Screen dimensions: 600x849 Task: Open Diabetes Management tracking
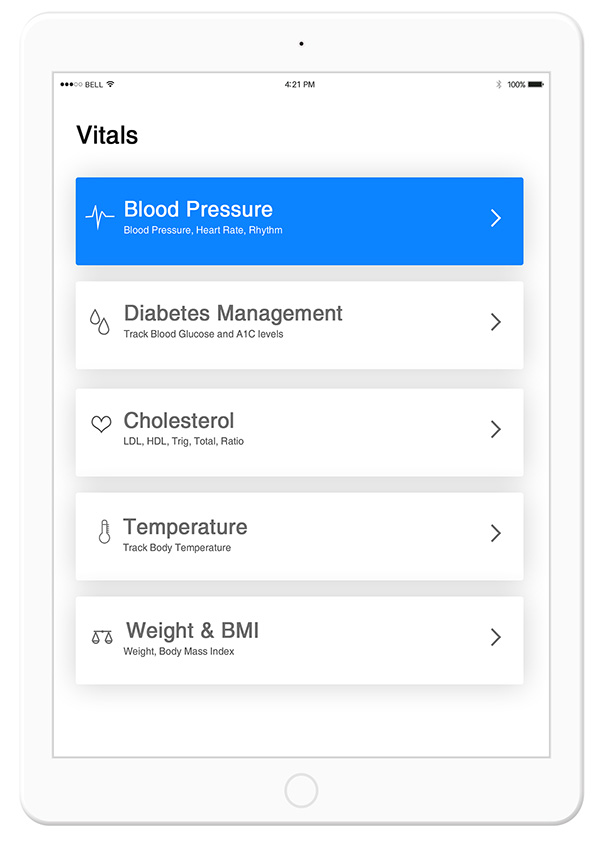299,324
